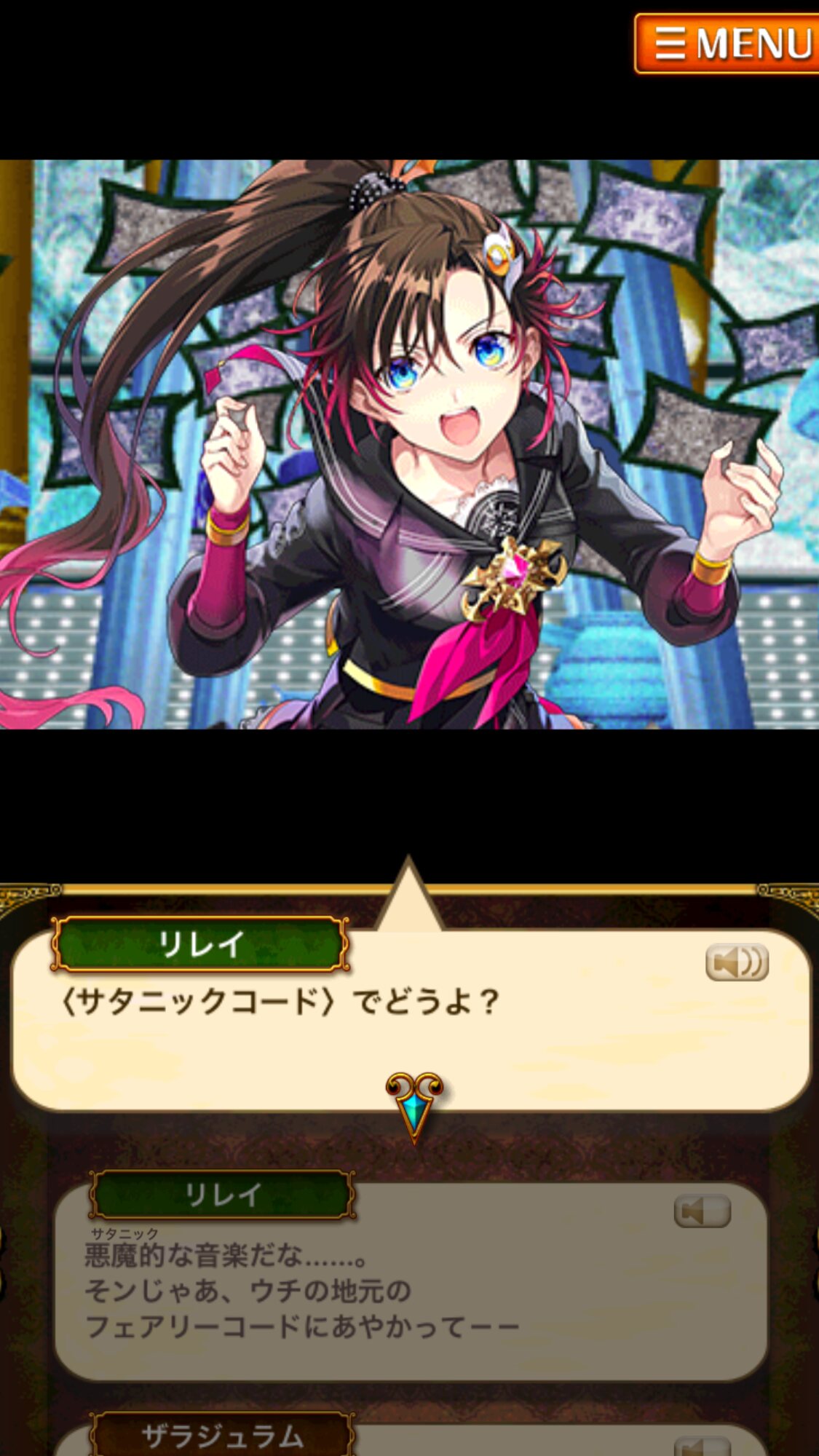Advance dialogue with the blue gem arrow

(x=413, y=1105)
